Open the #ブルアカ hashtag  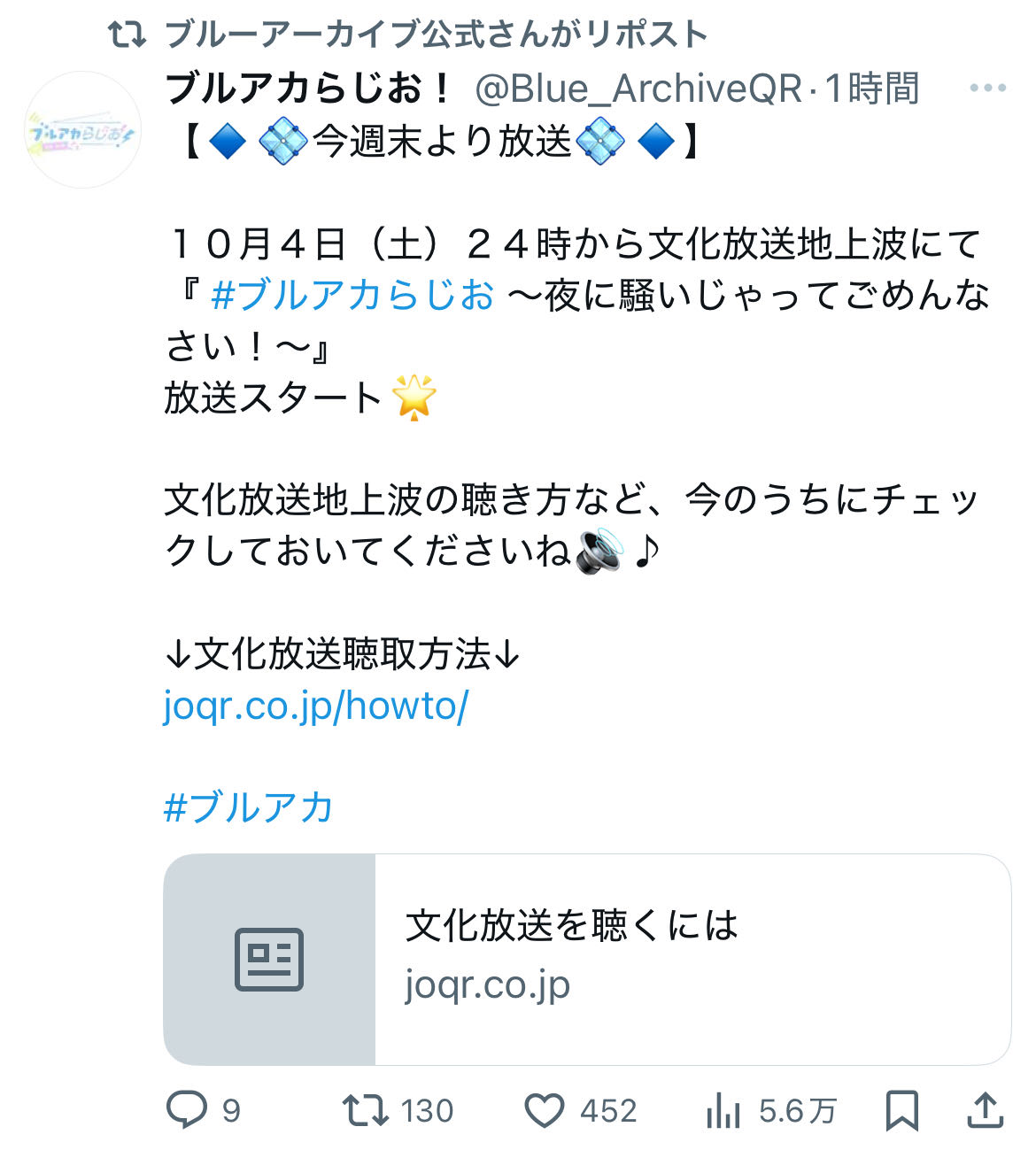pyautogui.click(x=249, y=807)
